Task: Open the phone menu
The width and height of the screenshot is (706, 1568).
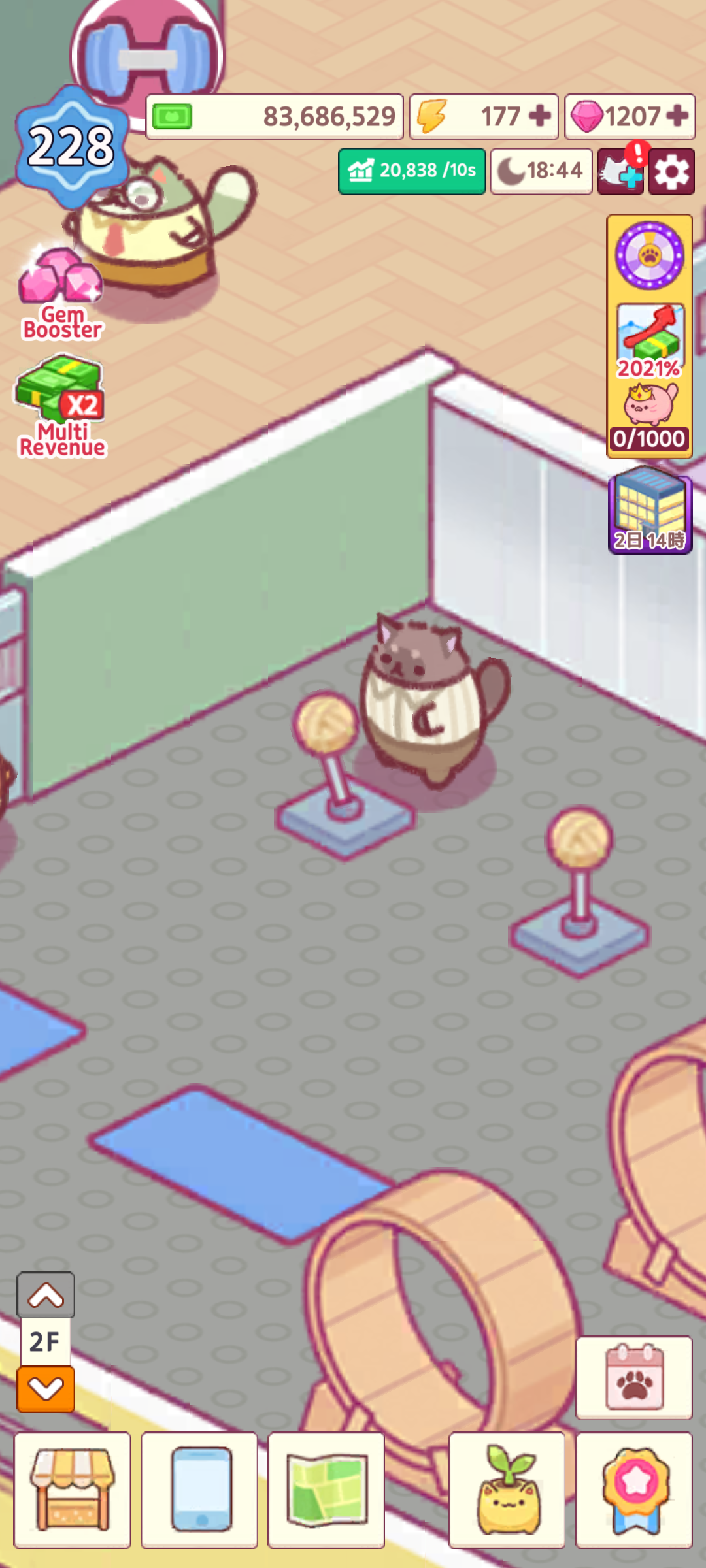Action: 199,1490
